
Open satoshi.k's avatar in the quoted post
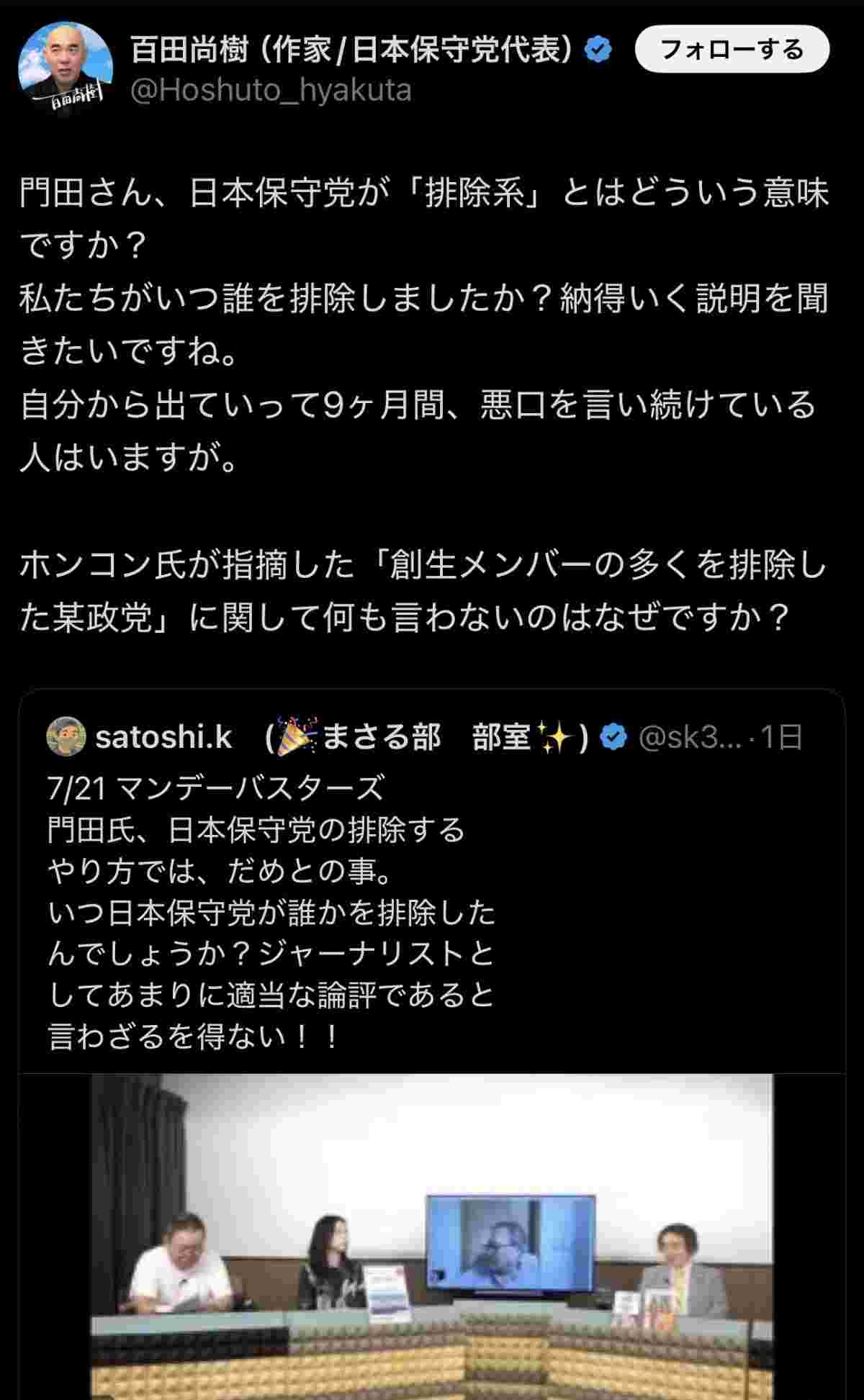(66, 737)
